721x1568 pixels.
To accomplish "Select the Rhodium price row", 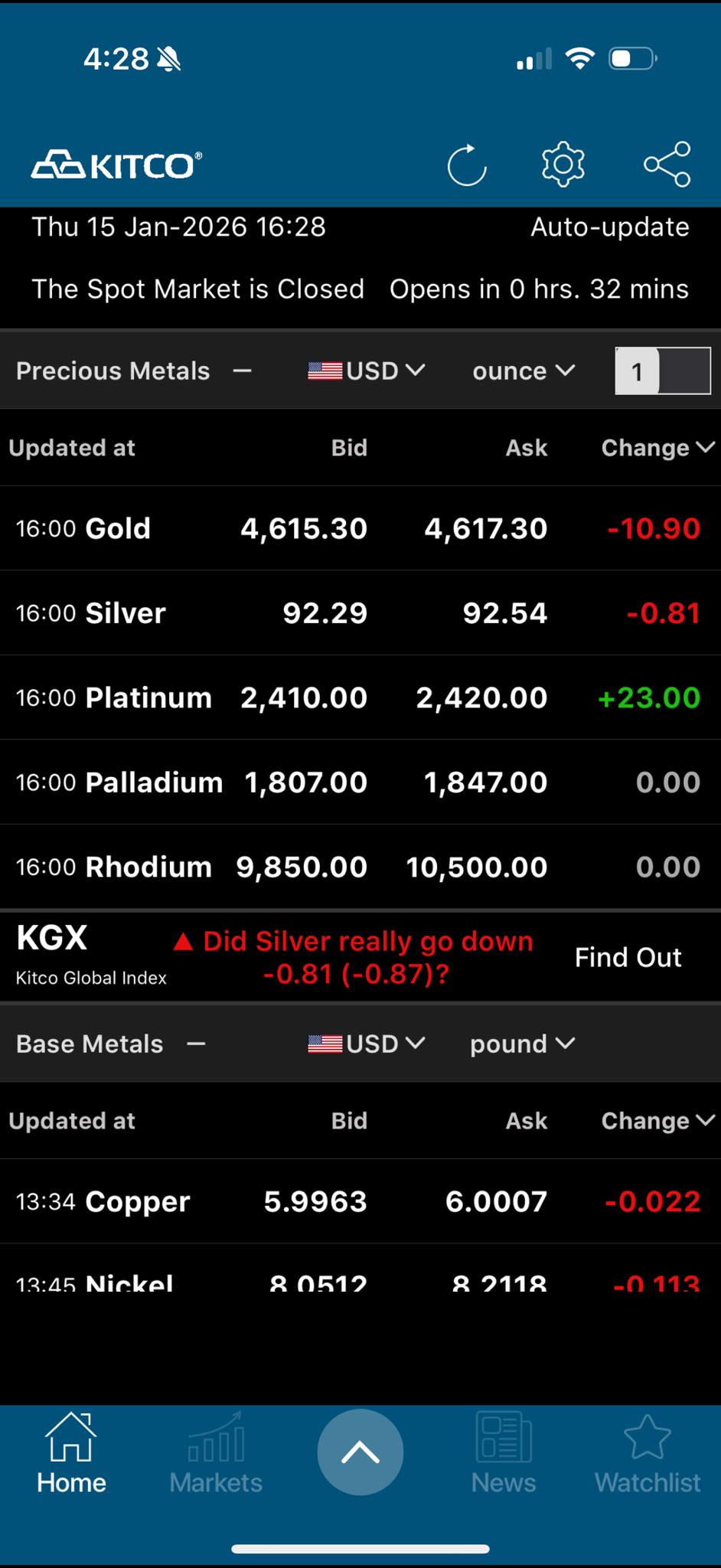I will [360, 867].
